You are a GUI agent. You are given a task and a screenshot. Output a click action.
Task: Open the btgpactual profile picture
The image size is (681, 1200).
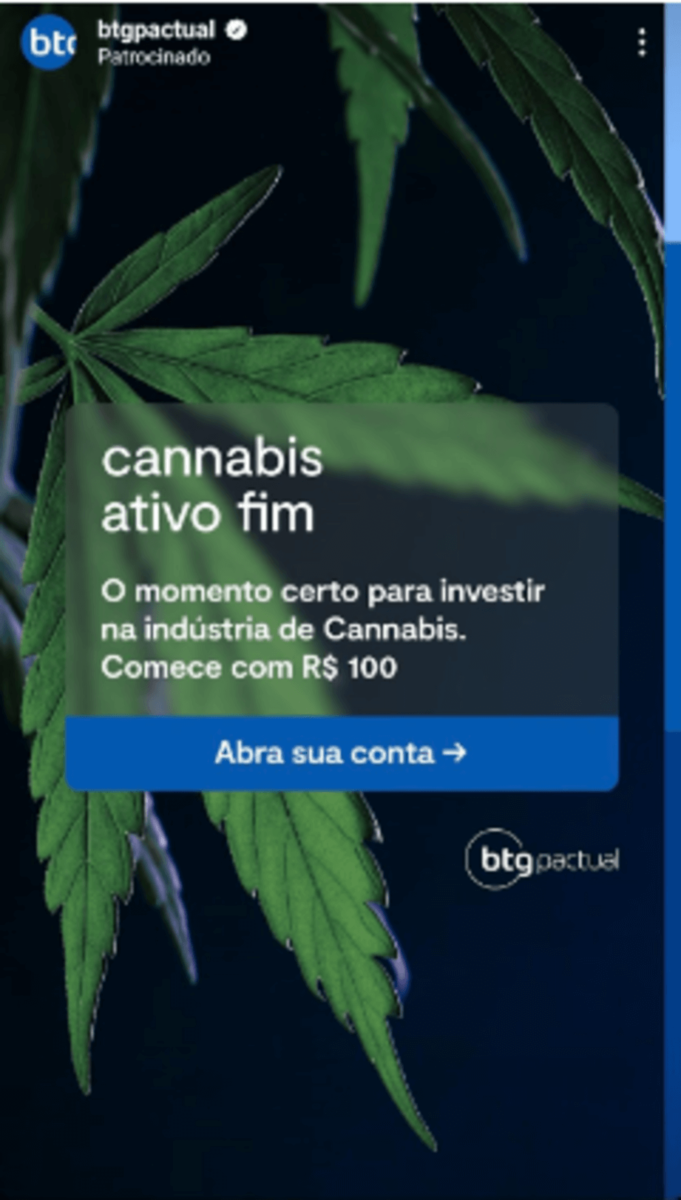[47, 42]
